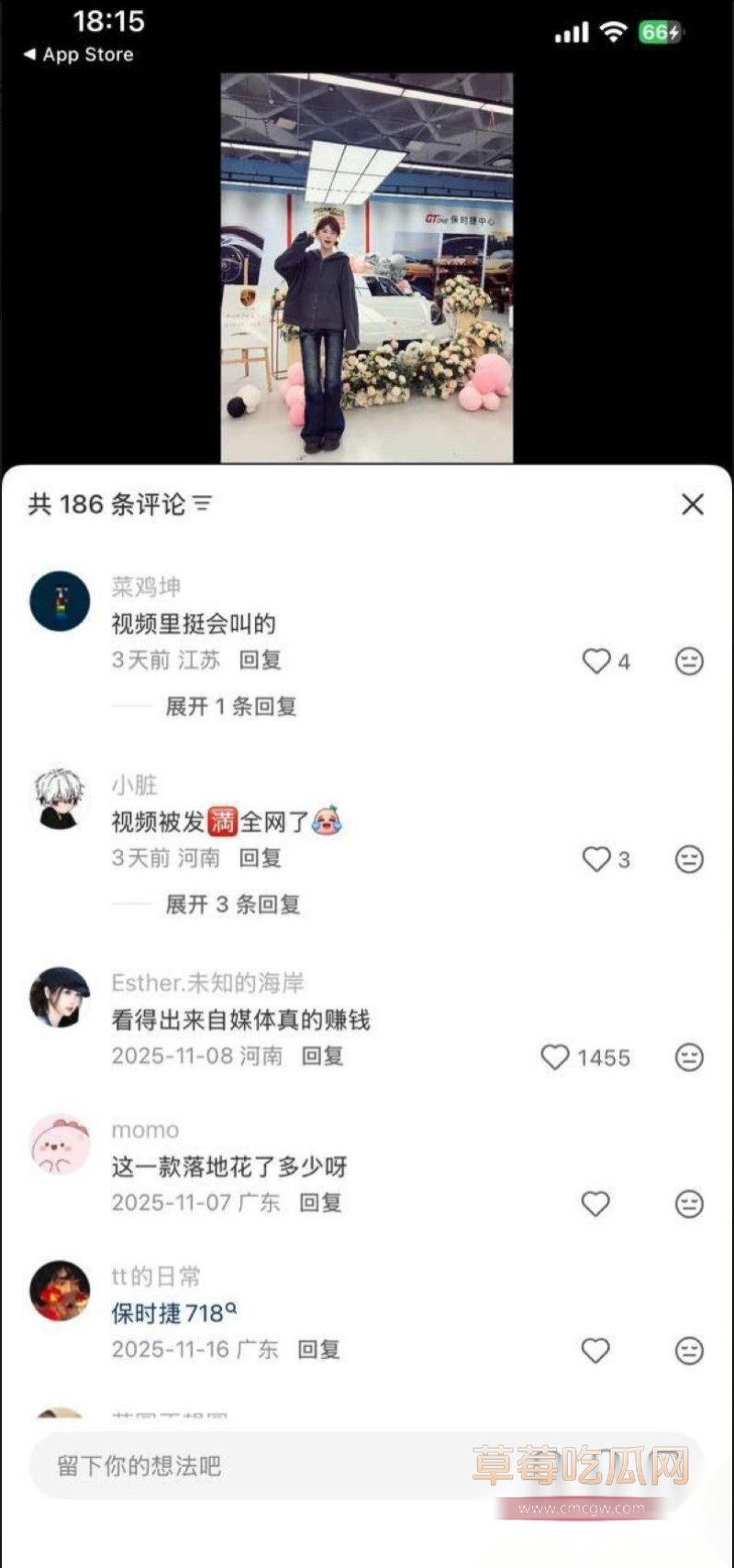Screen dimensions: 734x1568
Task: Unlike Esther's comment showing 1455 likes
Action: point(555,1057)
